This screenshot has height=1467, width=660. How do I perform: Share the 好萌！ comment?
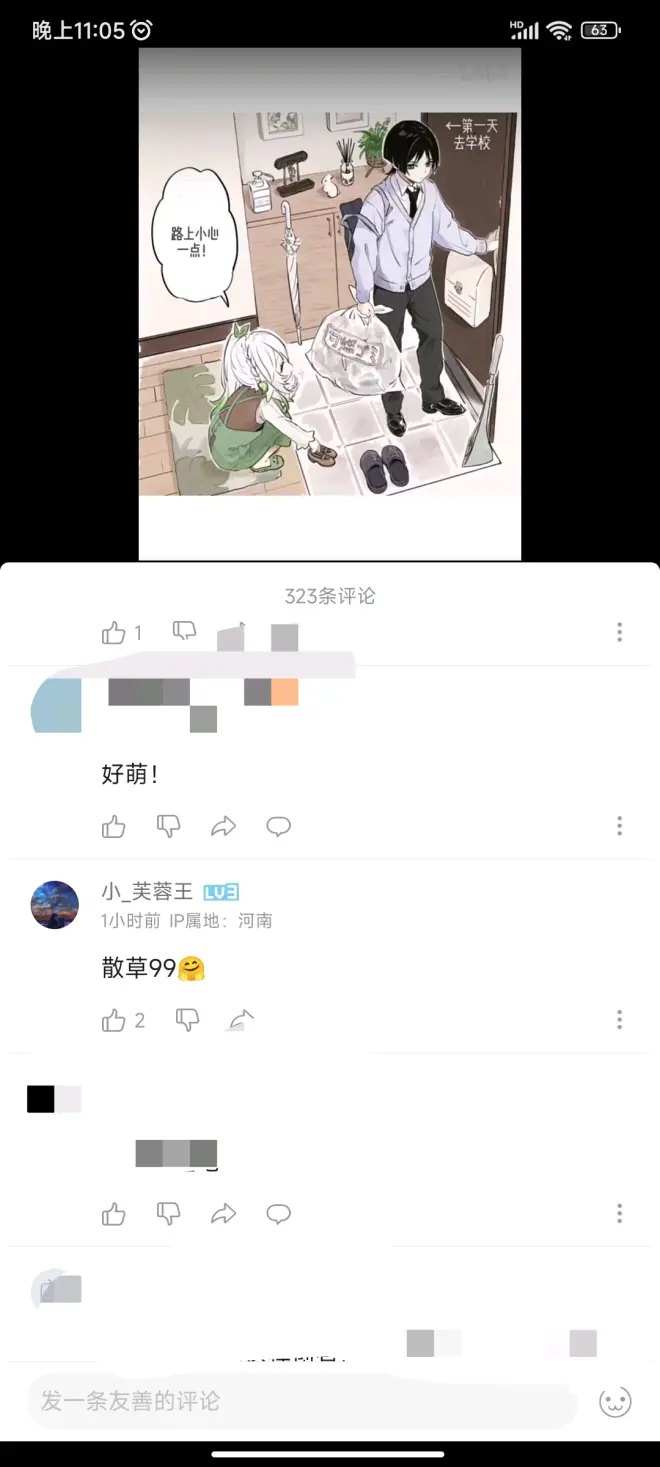(223, 826)
